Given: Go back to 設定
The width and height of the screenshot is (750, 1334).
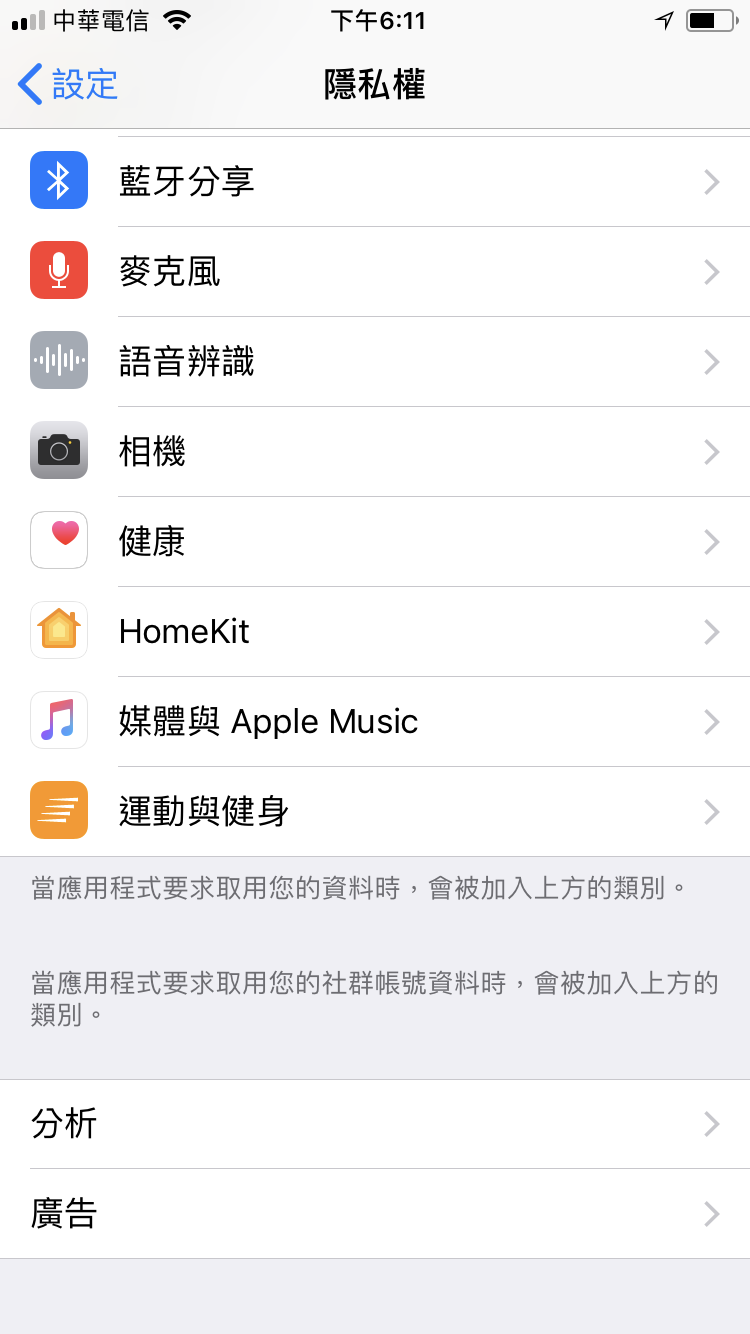Looking at the screenshot, I should (x=68, y=85).
